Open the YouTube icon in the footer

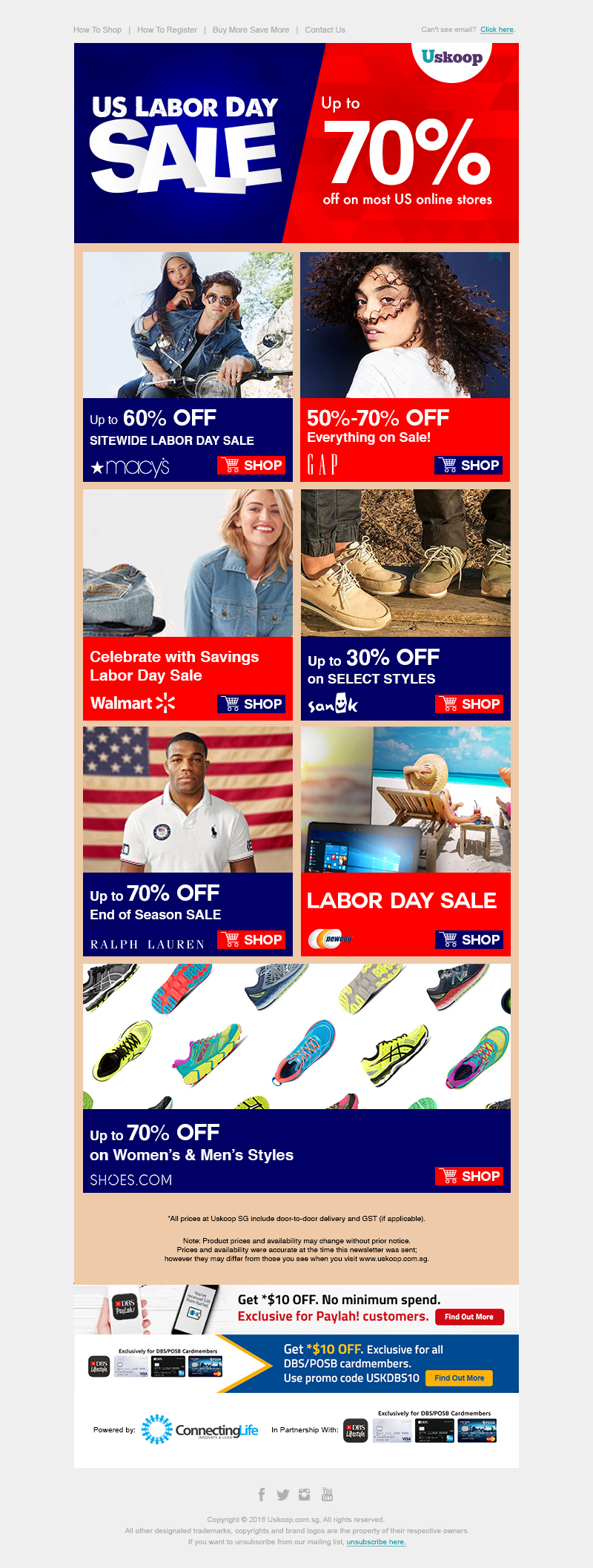point(327,1495)
